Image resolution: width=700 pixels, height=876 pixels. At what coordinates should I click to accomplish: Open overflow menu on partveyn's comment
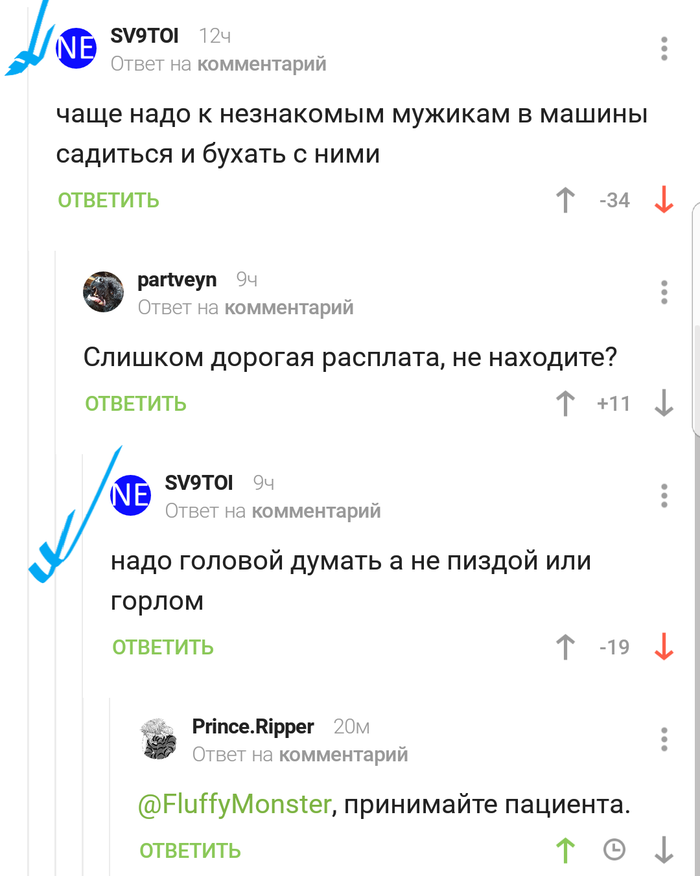pos(664,292)
